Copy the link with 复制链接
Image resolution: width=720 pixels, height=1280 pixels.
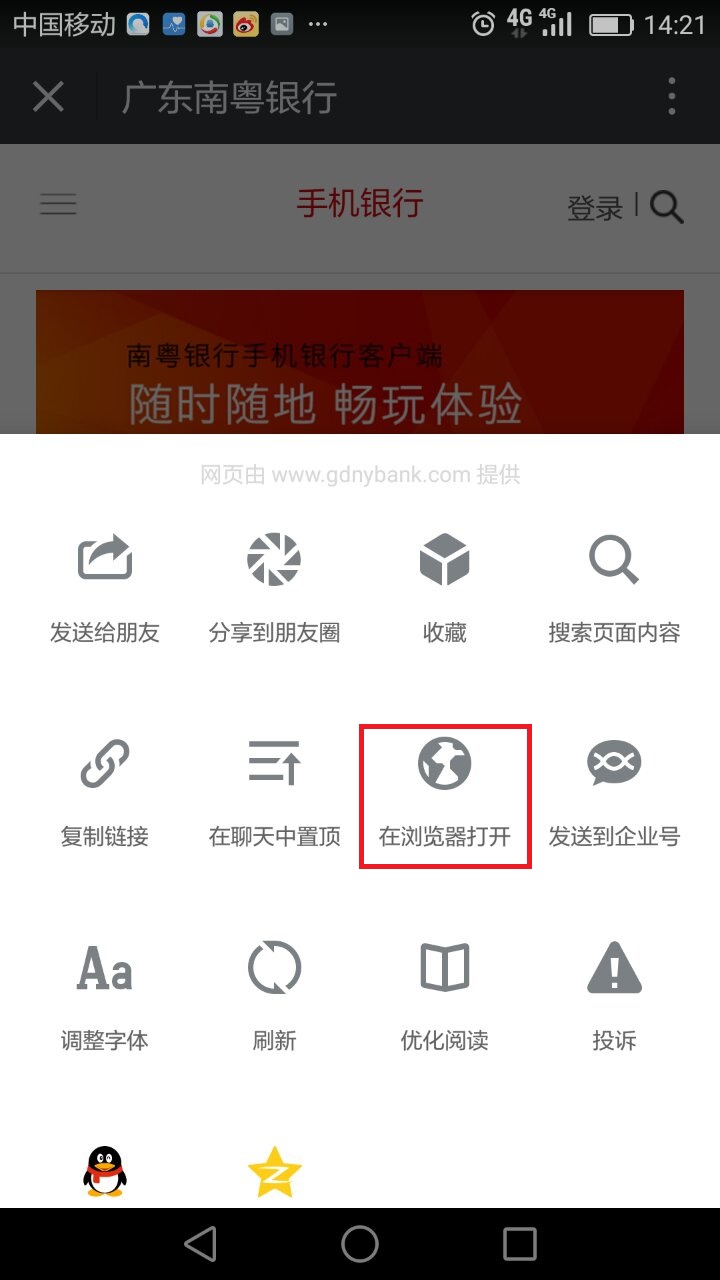(x=105, y=790)
